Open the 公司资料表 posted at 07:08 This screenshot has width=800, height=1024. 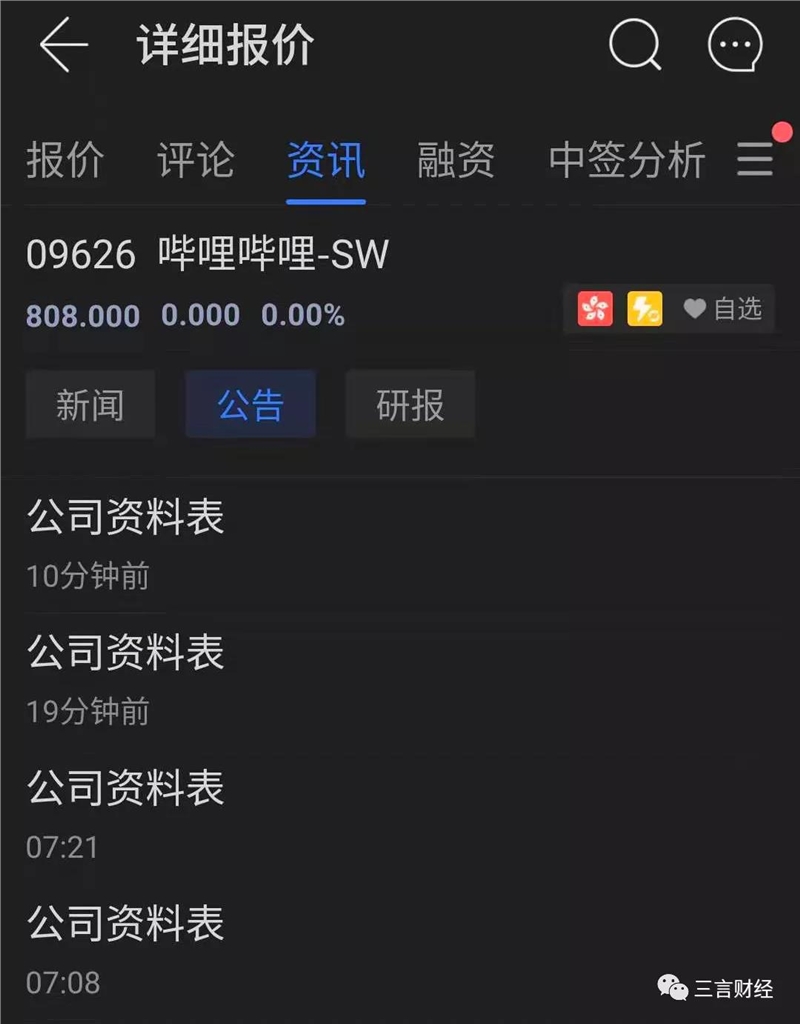126,925
